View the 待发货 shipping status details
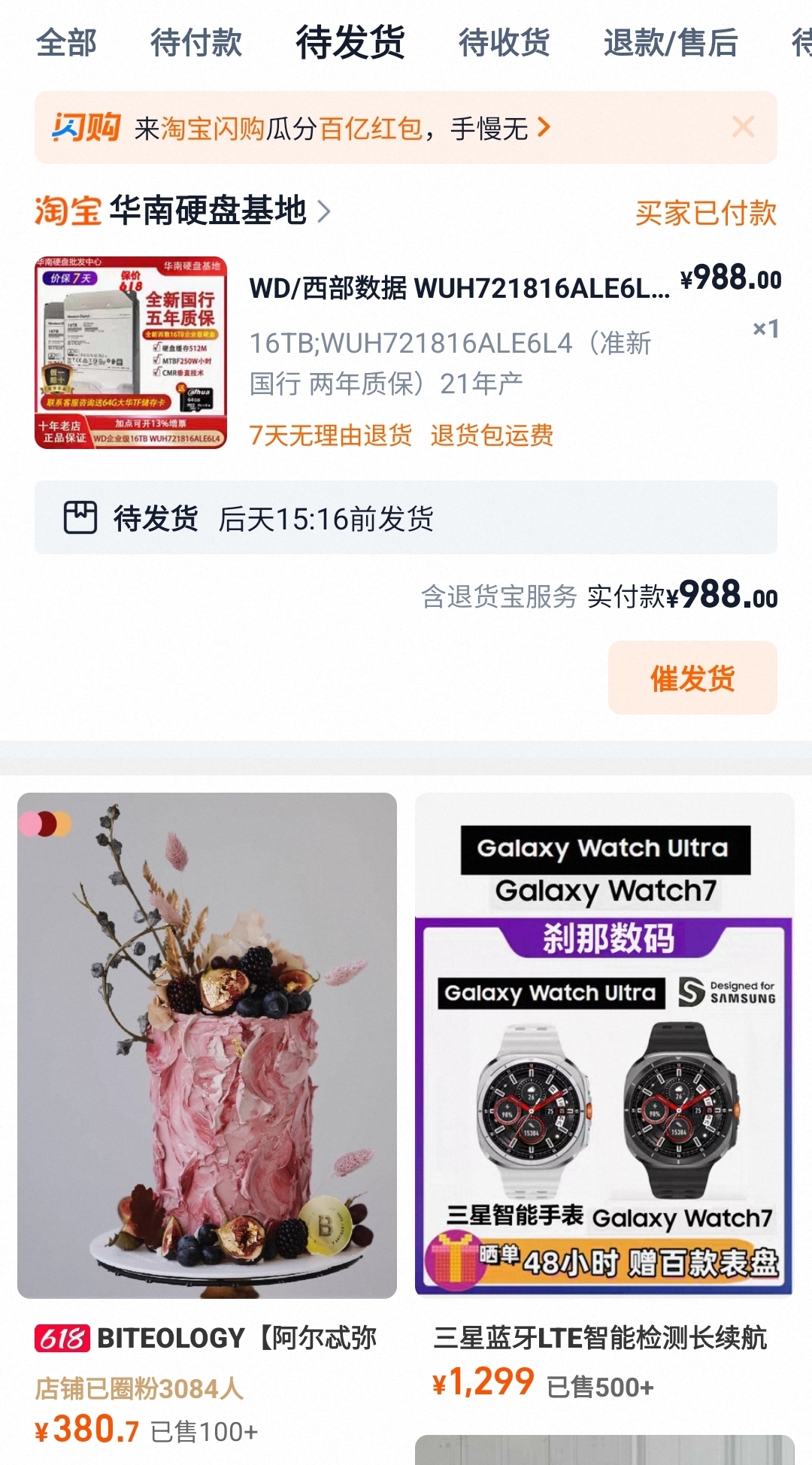812x1465 pixels. click(x=405, y=518)
